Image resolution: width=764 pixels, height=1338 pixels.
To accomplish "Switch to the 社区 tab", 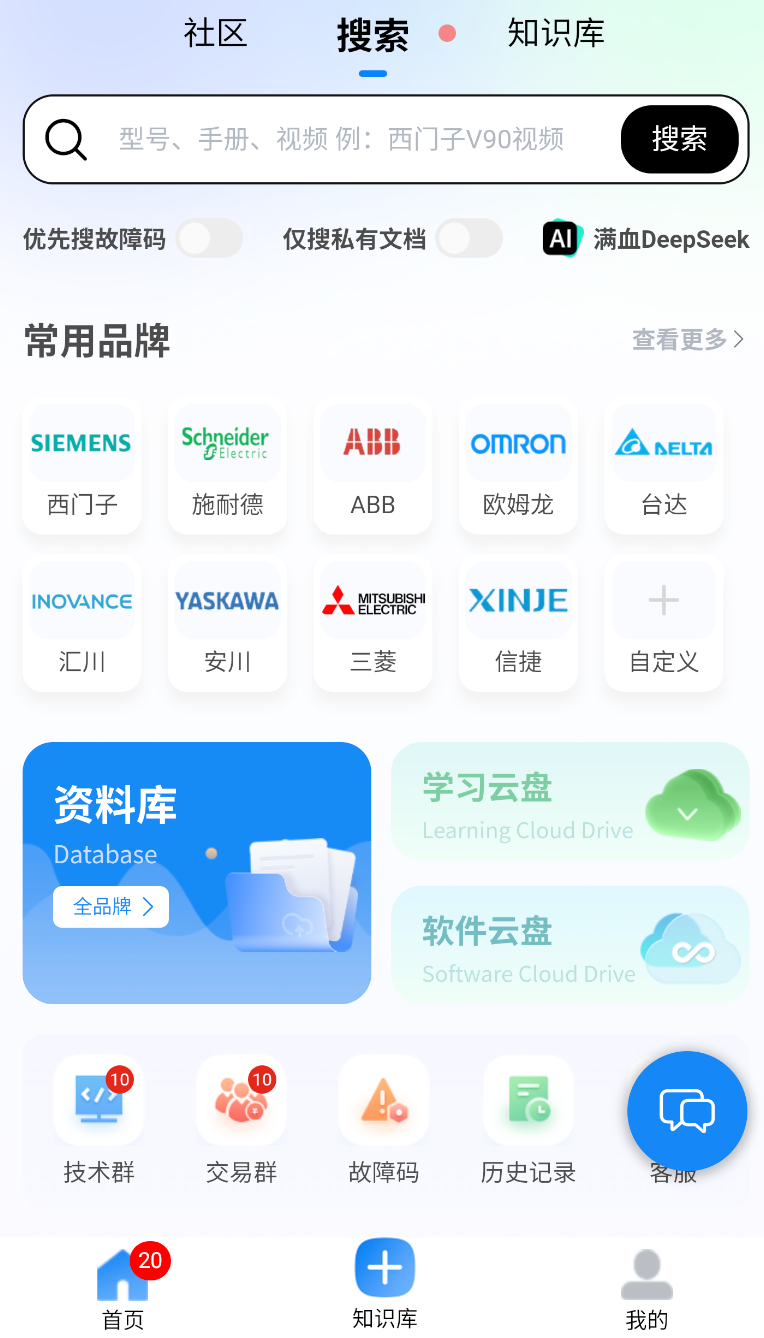I will [x=215, y=34].
